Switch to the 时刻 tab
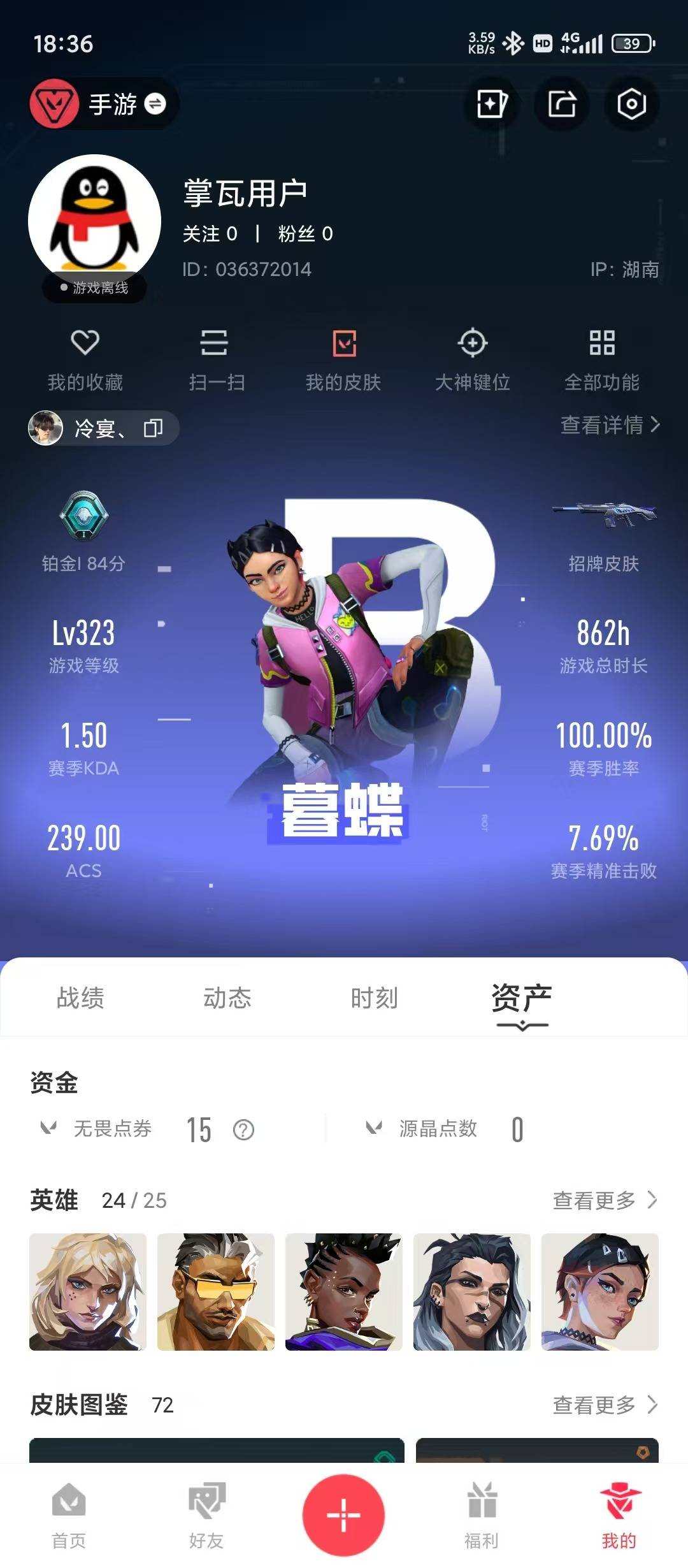688x1568 pixels. [x=374, y=999]
